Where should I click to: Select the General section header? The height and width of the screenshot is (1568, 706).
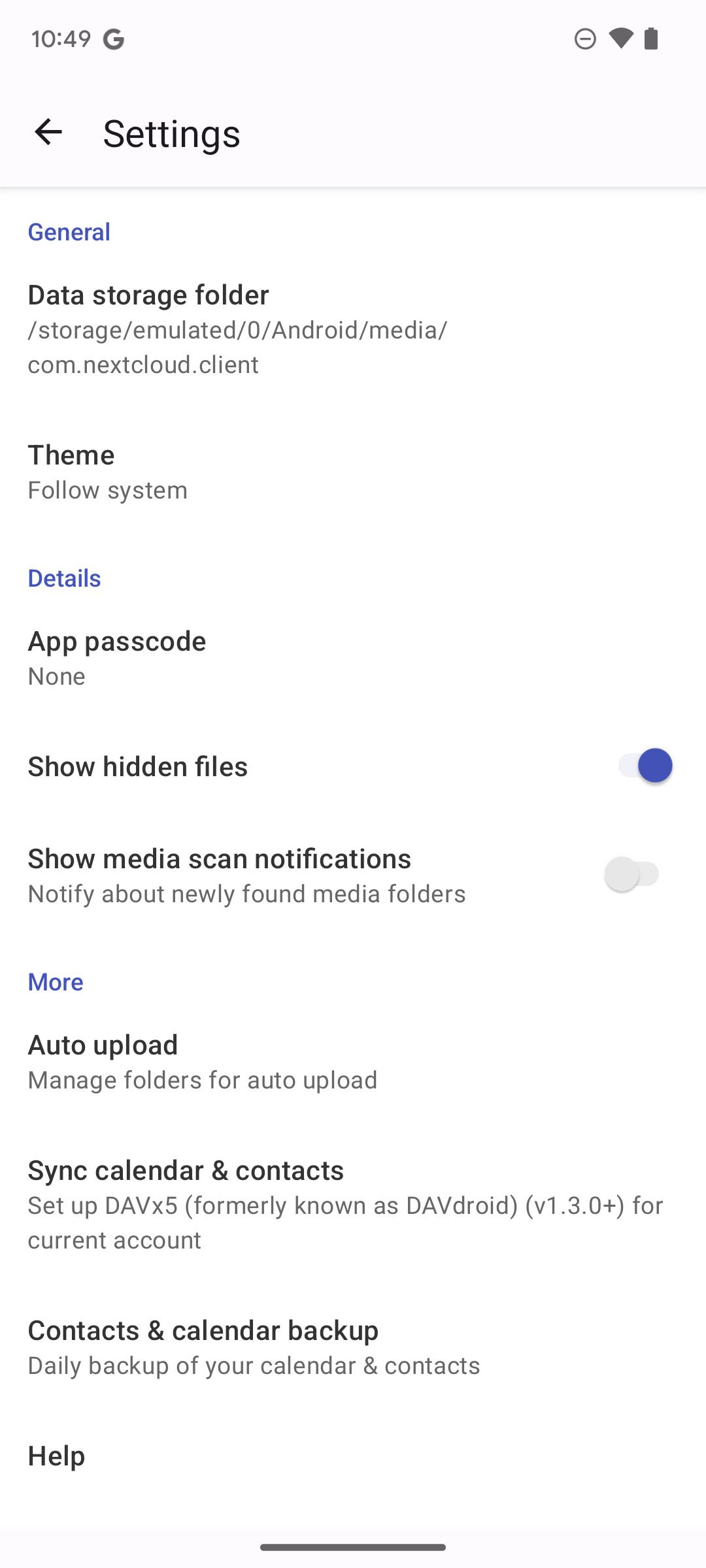69,231
